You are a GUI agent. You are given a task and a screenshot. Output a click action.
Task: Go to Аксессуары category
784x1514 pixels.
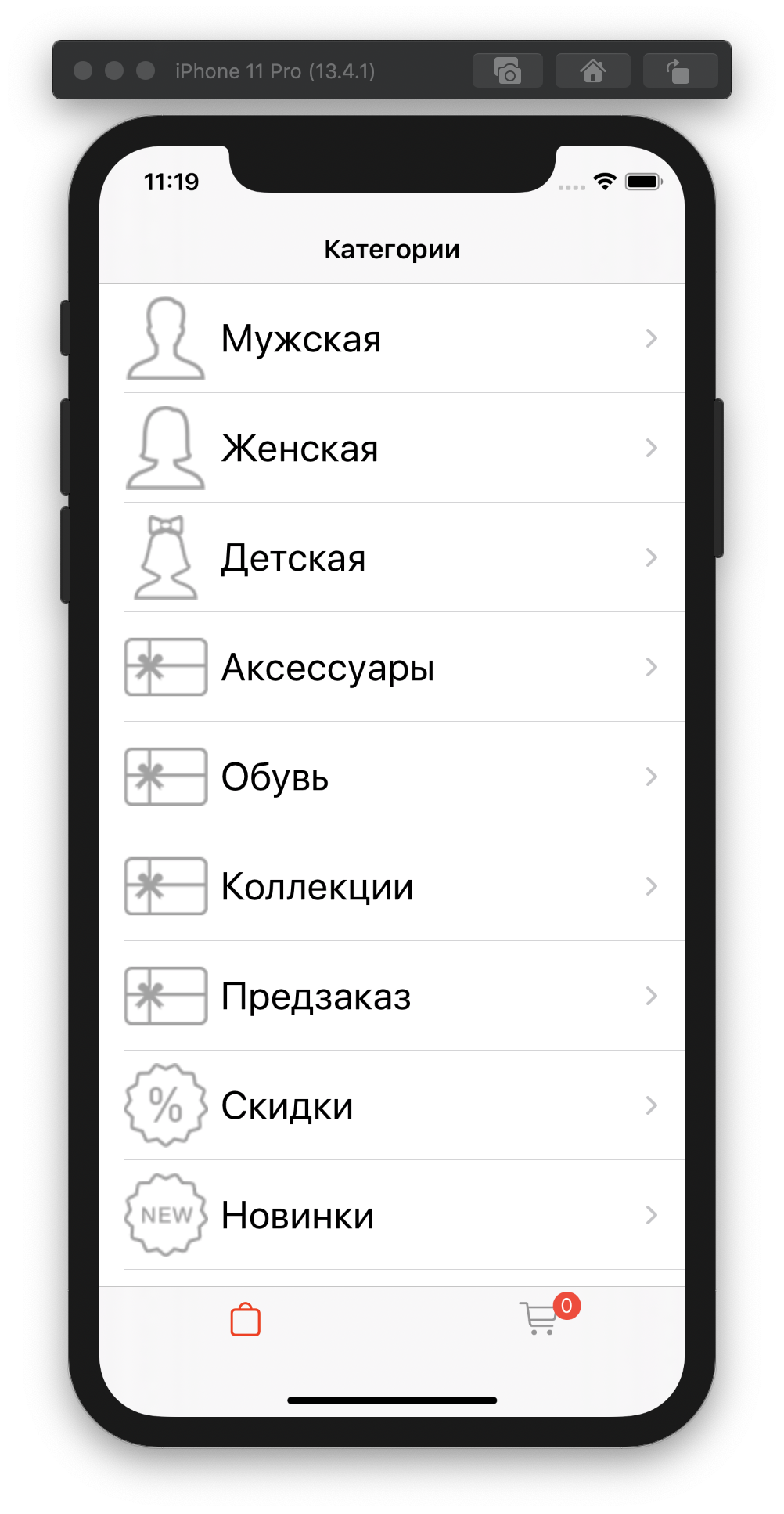[391, 668]
